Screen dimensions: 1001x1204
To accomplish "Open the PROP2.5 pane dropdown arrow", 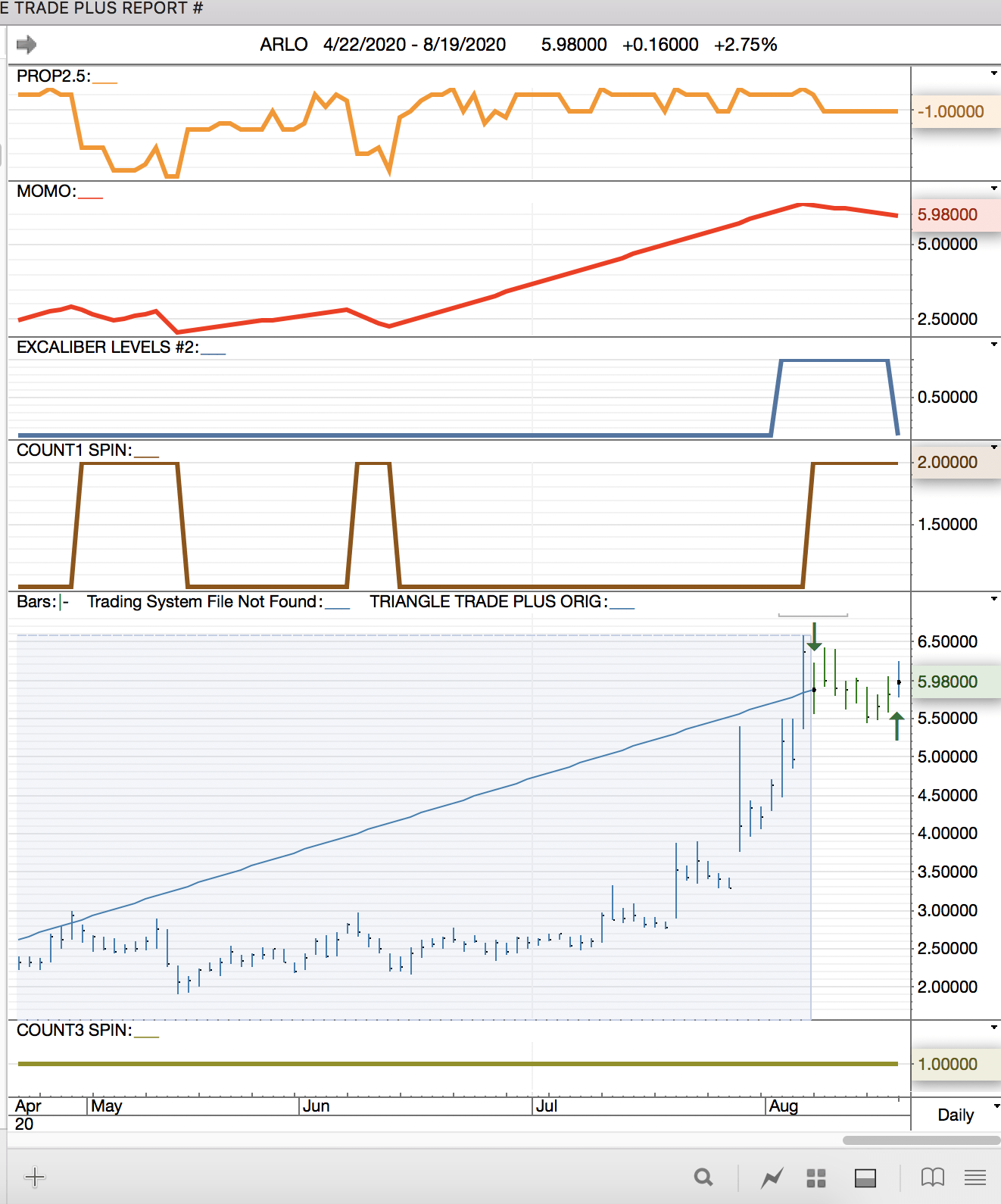I will coord(993,73).
